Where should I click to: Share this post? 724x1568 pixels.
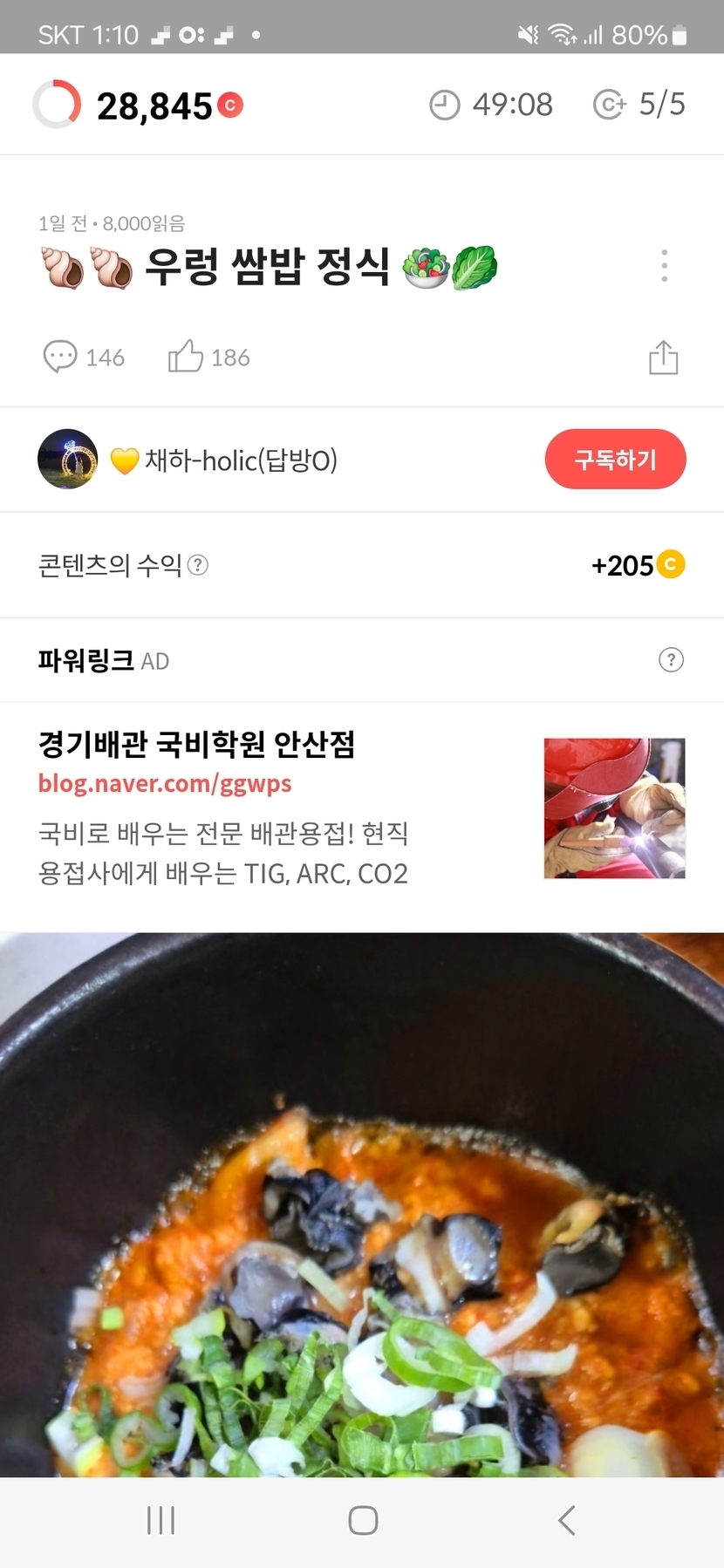[663, 358]
